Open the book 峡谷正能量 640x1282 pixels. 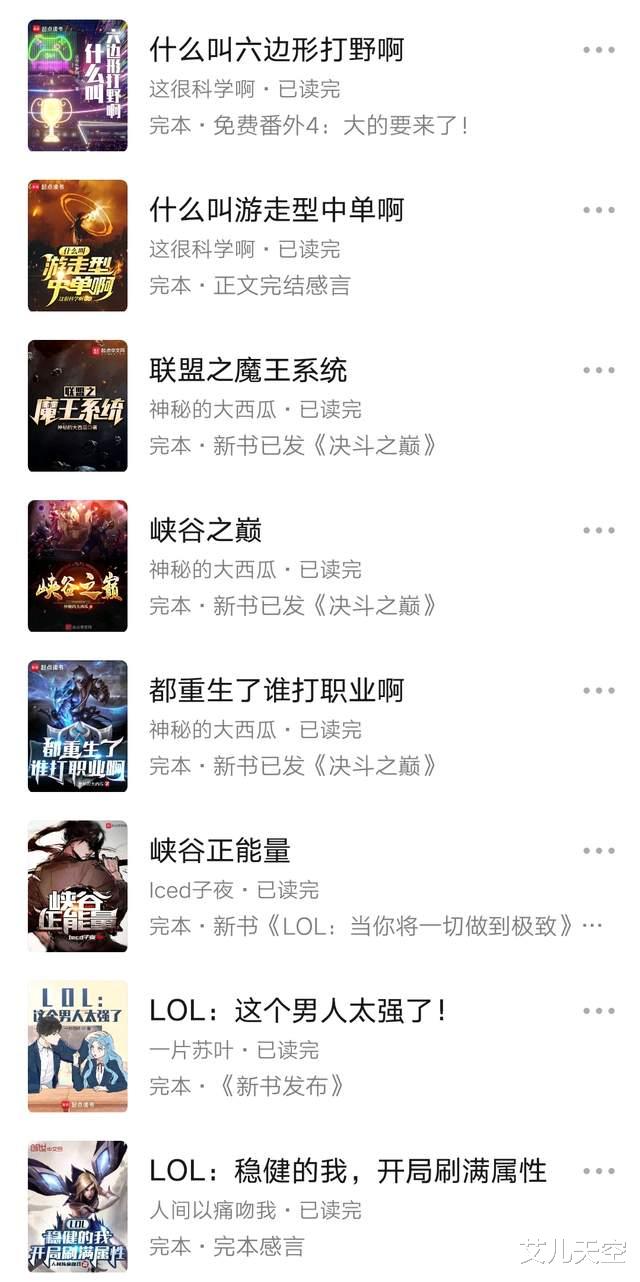pos(220,851)
